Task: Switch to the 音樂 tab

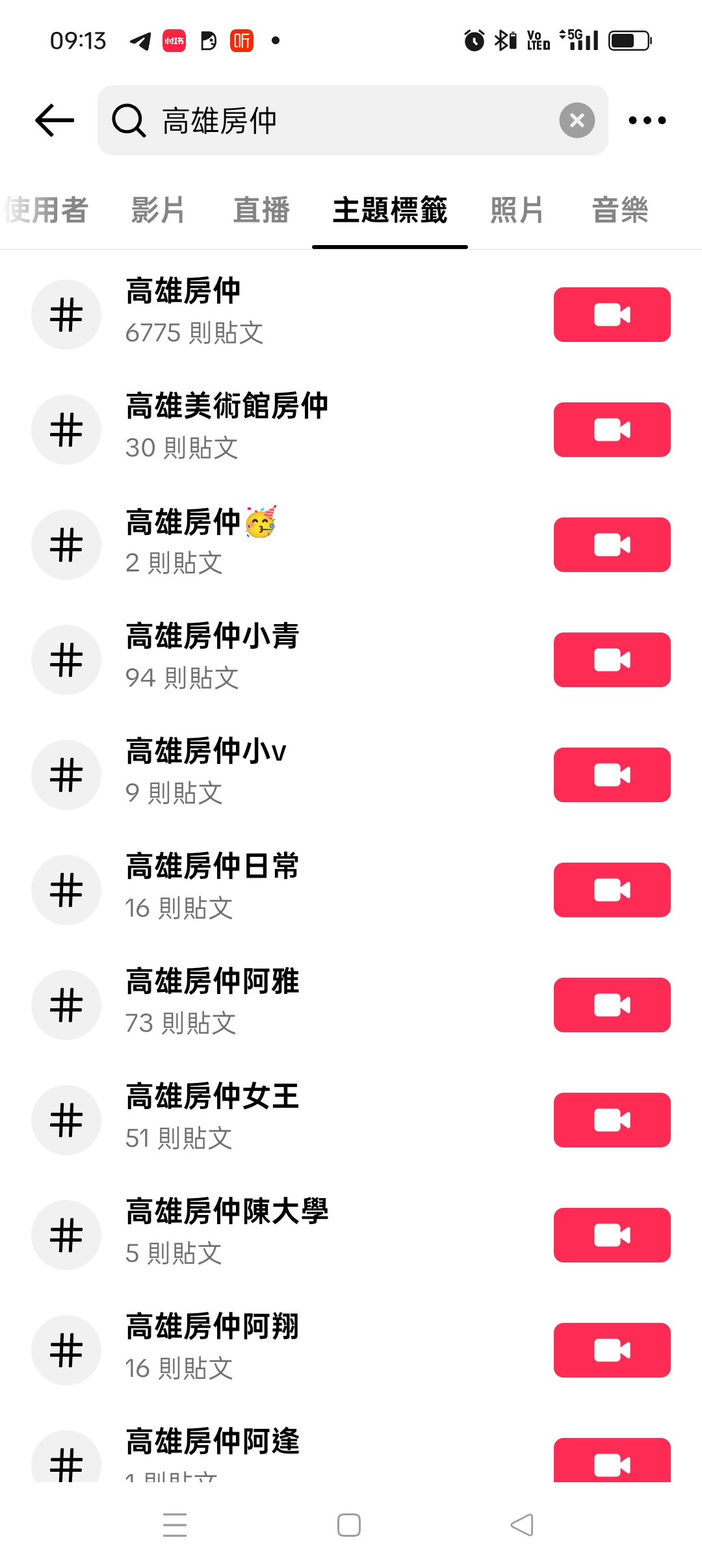Action: tap(620, 210)
